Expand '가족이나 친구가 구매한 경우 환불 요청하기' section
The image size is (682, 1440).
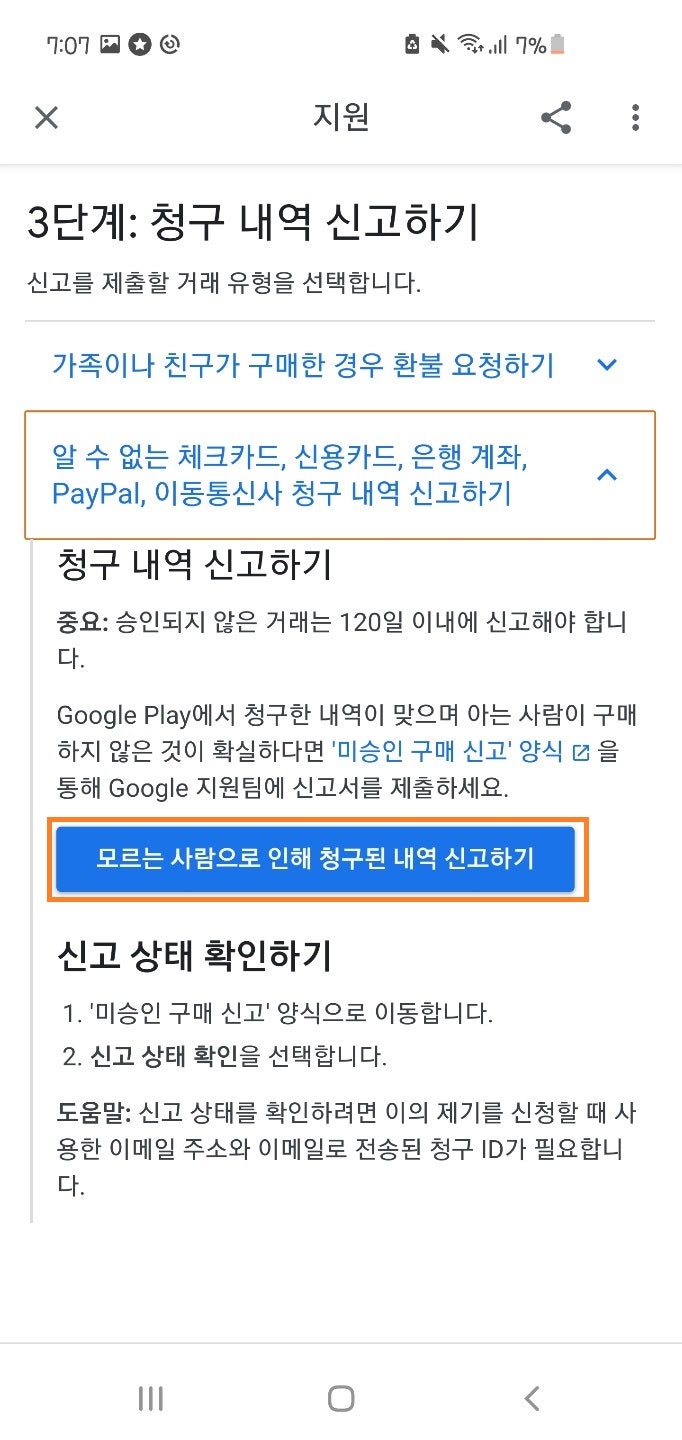click(340, 365)
